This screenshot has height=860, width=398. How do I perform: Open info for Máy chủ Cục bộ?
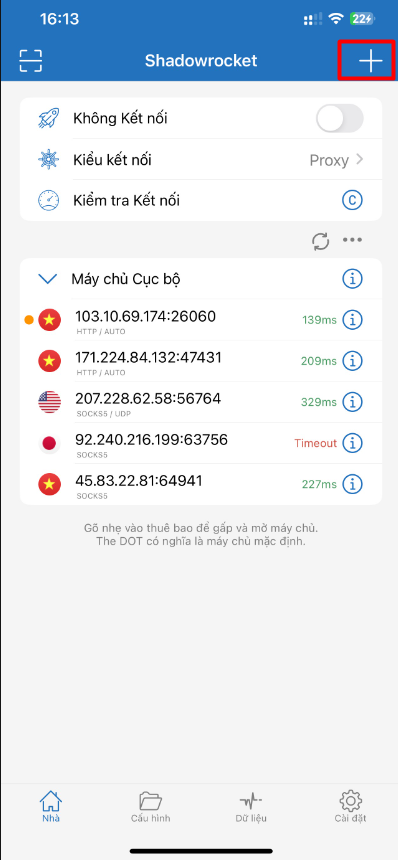tap(352, 279)
